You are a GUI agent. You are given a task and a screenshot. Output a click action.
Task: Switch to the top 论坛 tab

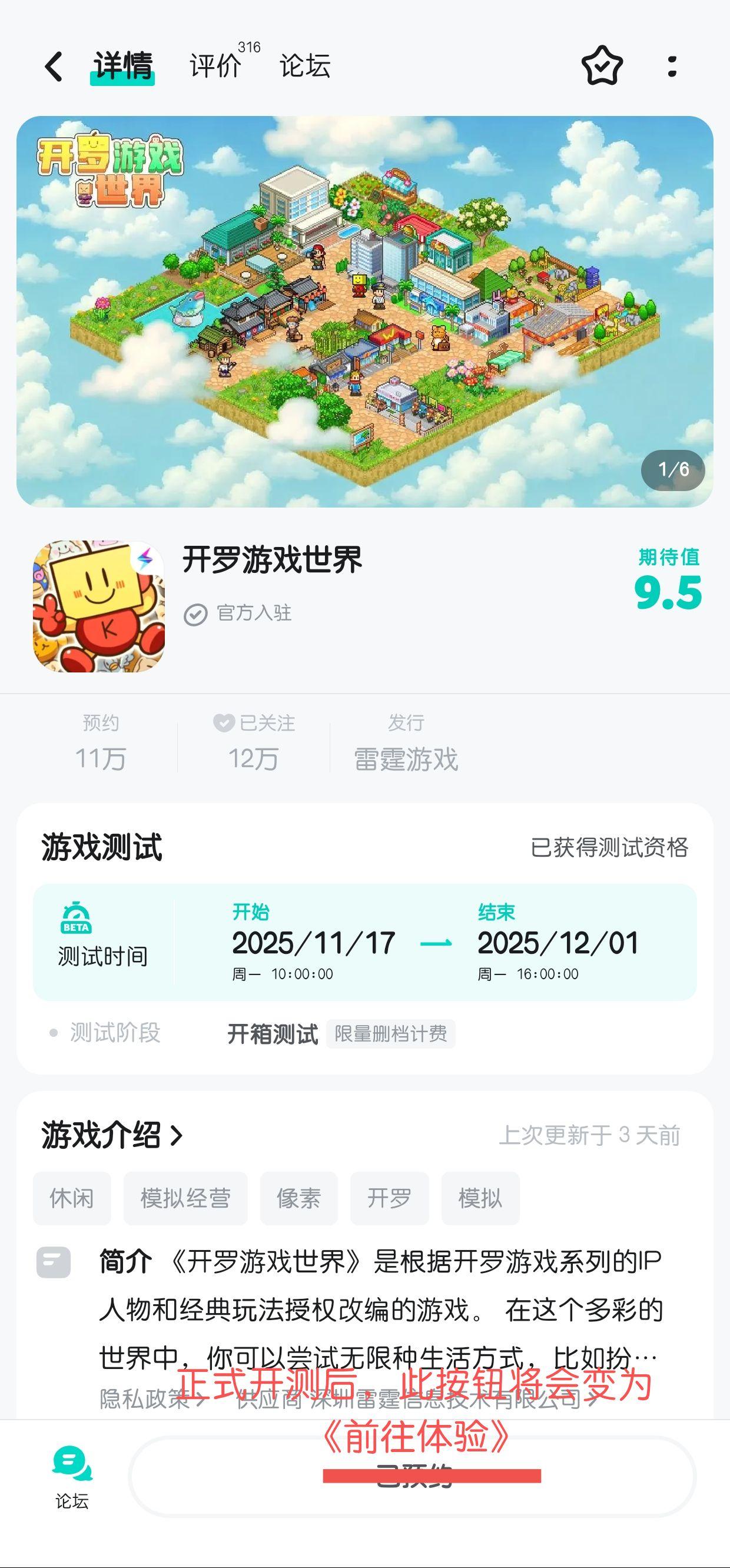click(x=304, y=67)
